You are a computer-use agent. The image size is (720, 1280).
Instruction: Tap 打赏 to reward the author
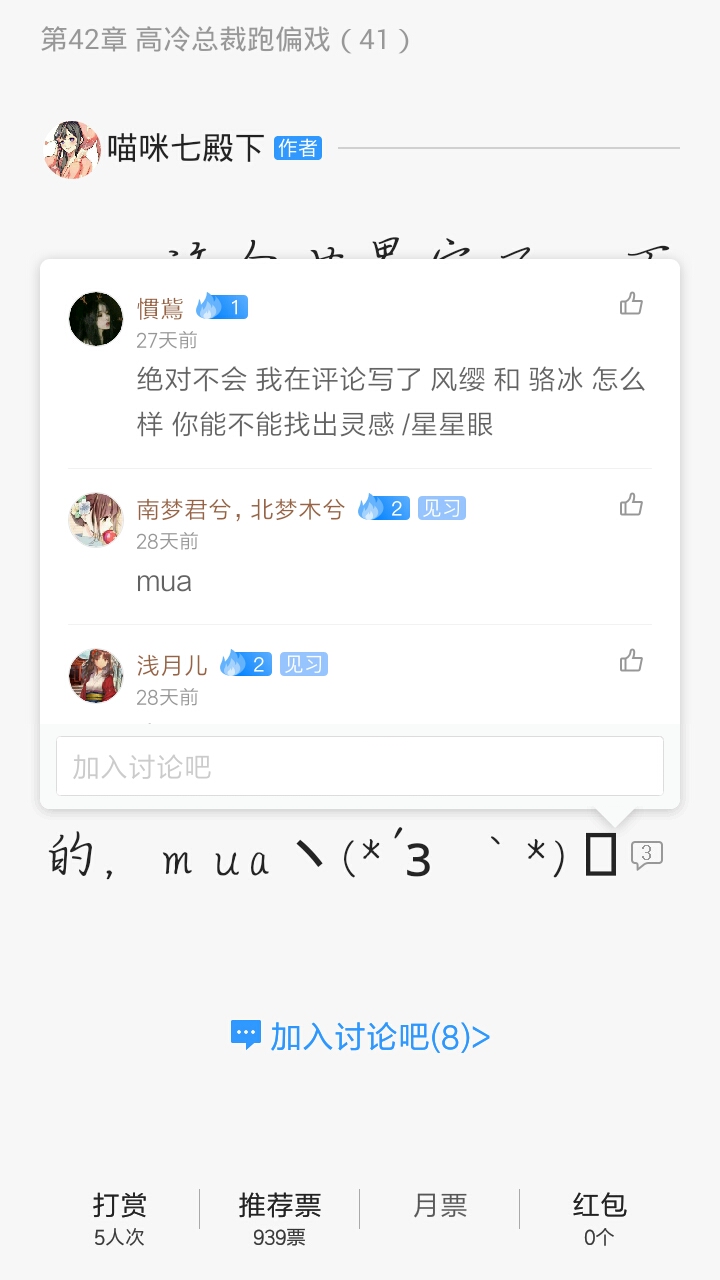tap(120, 1219)
